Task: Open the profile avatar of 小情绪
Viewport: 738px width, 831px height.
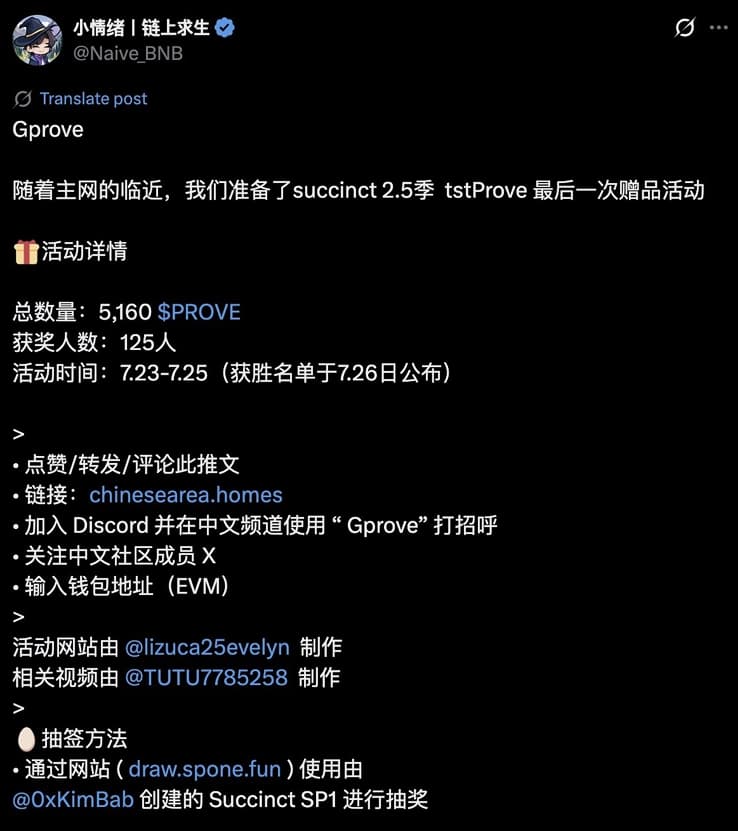Action: (36, 38)
